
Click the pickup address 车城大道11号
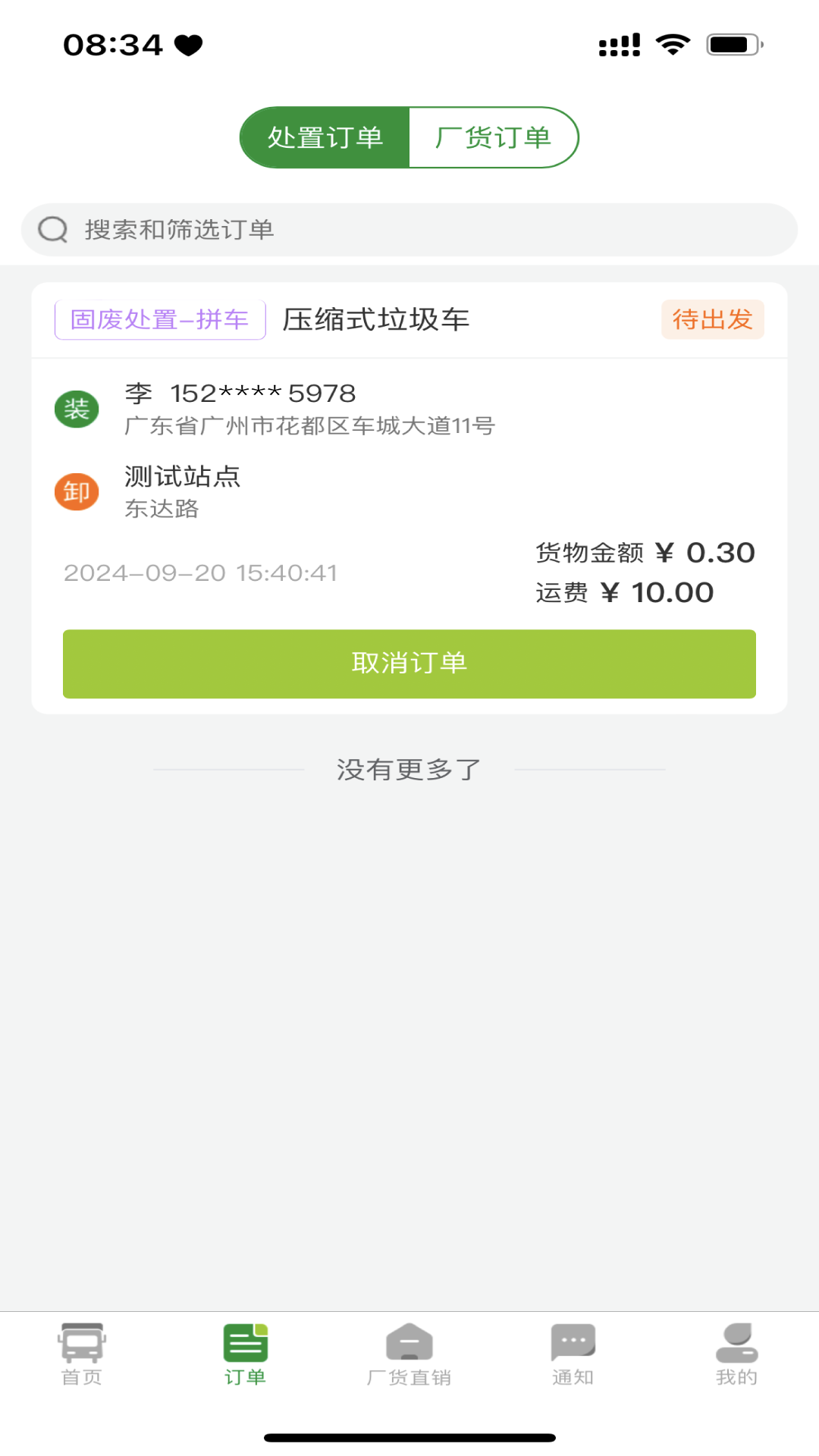(x=309, y=426)
